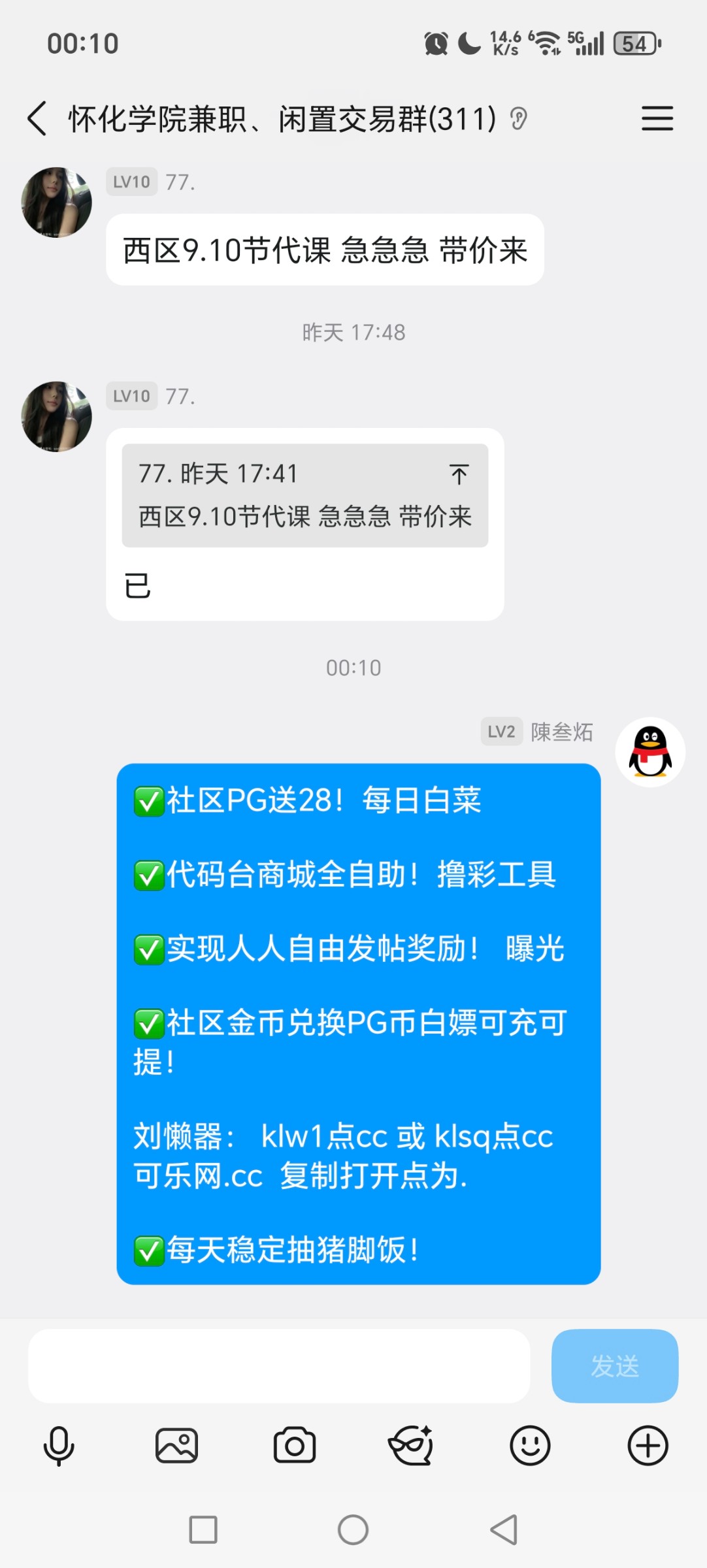
Task: Tap the earphone icon beside group name
Action: click(x=518, y=119)
